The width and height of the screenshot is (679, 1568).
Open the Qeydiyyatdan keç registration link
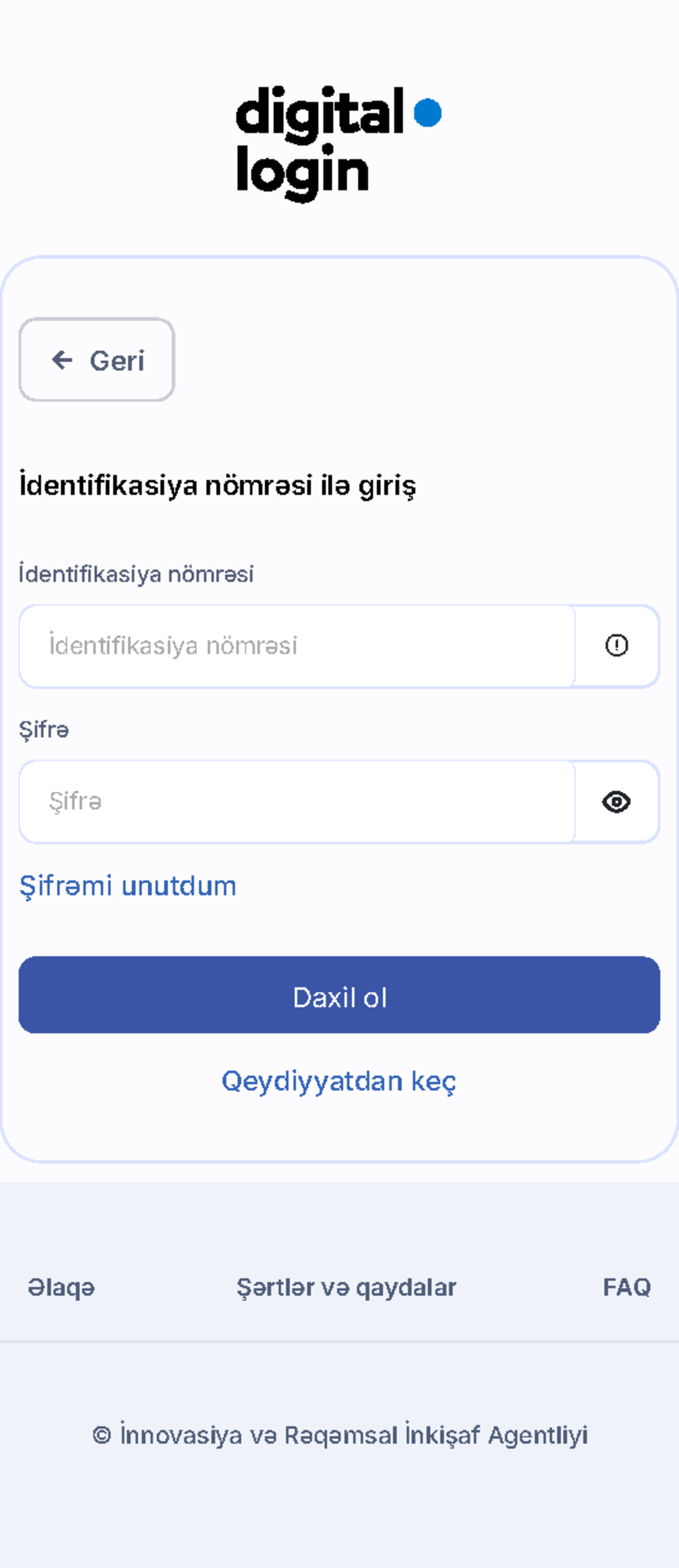pyautogui.click(x=339, y=1081)
